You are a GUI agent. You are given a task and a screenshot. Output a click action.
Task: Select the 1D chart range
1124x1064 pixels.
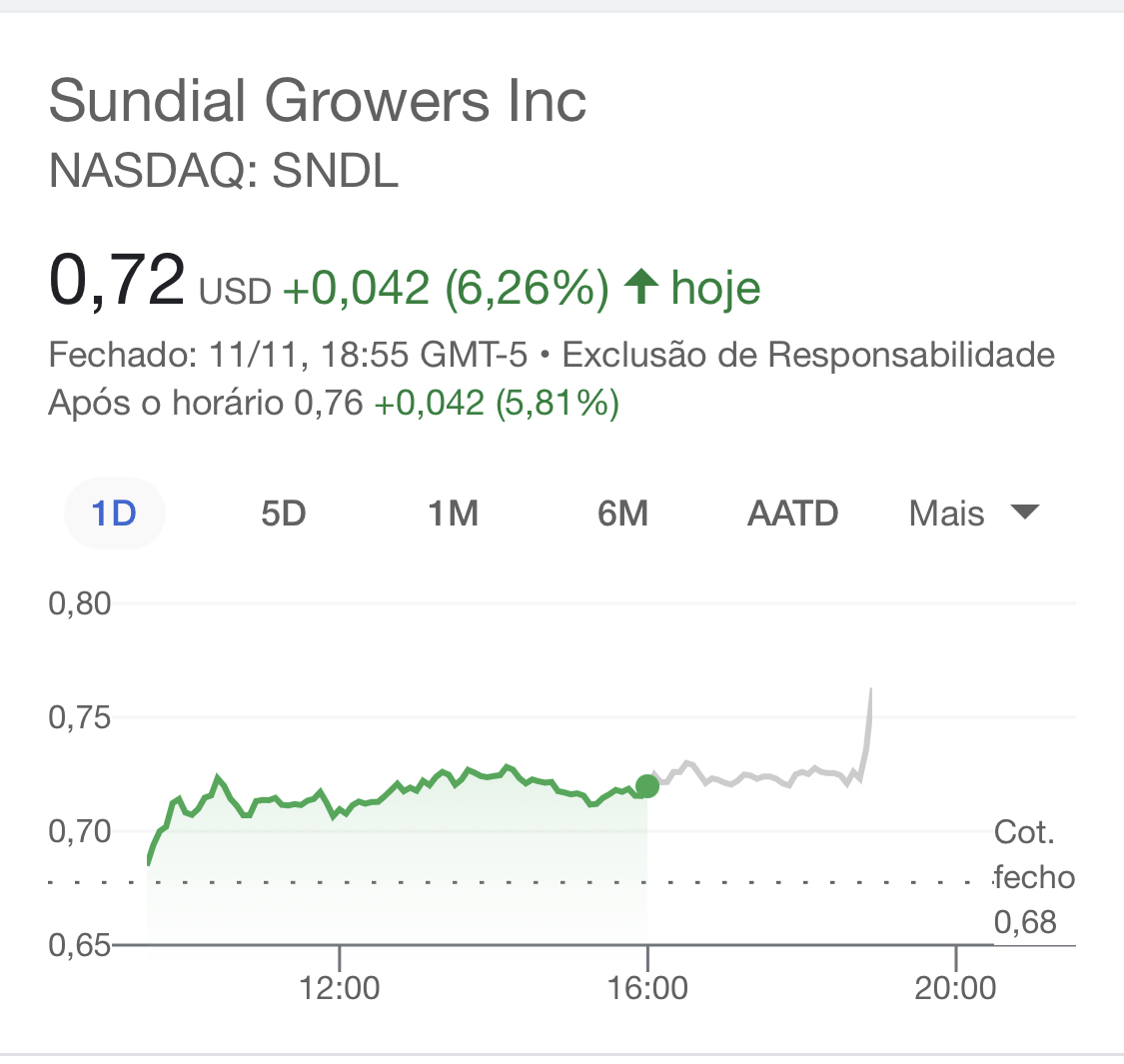[x=114, y=514]
